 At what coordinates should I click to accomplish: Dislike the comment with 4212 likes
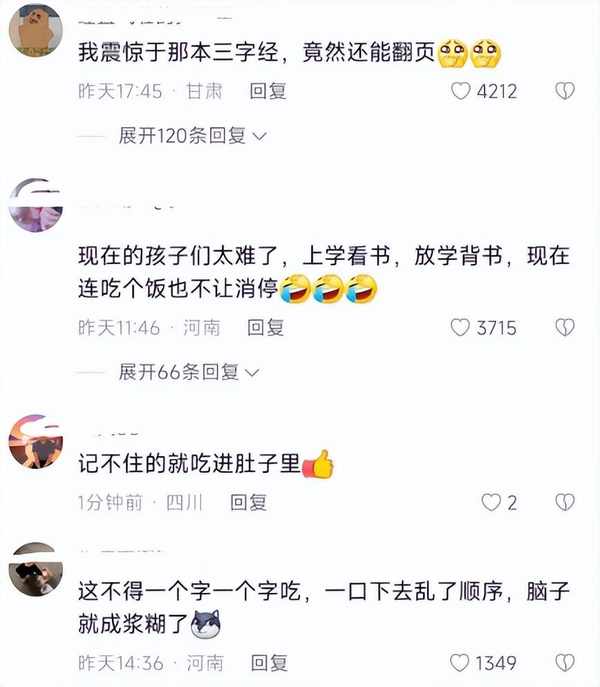565,91
